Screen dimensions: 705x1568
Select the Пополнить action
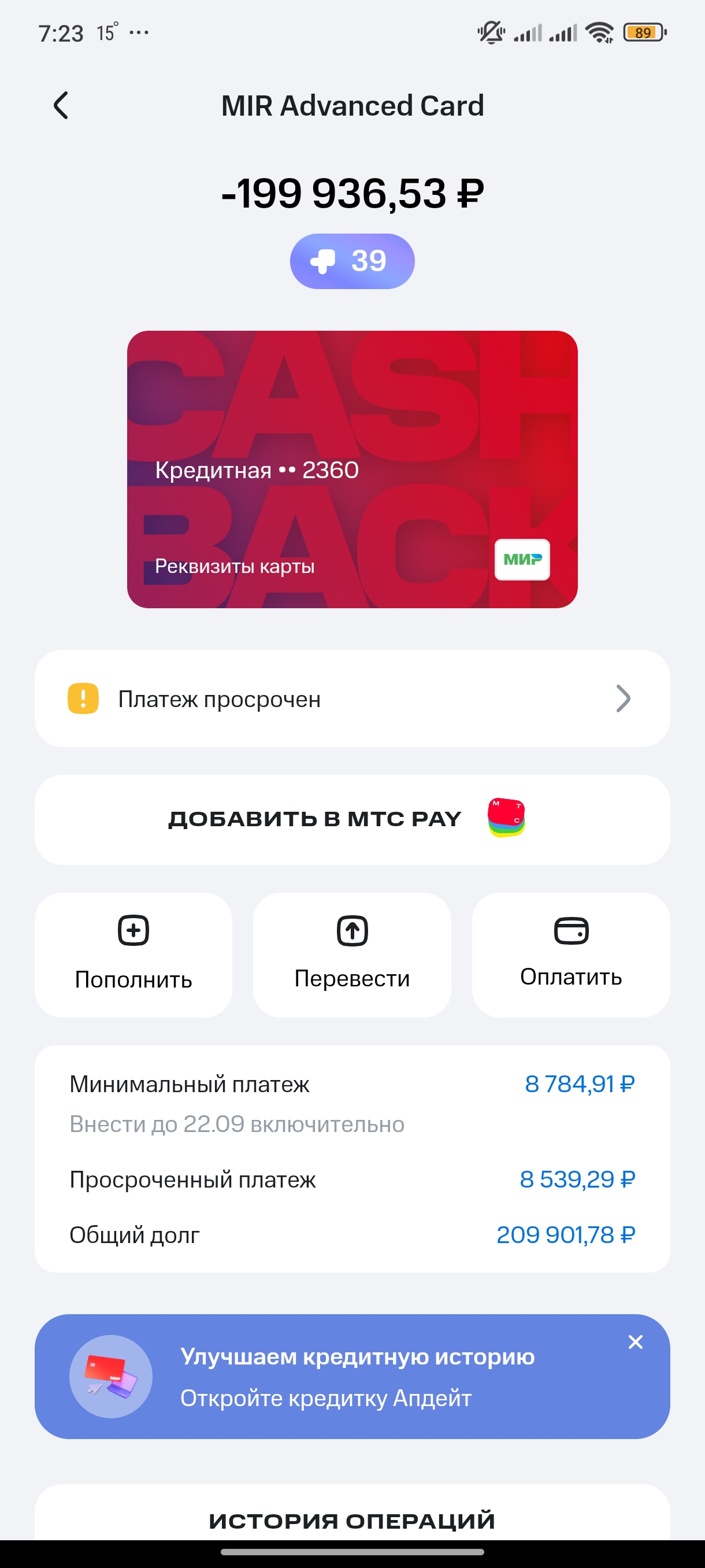pos(133,955)
